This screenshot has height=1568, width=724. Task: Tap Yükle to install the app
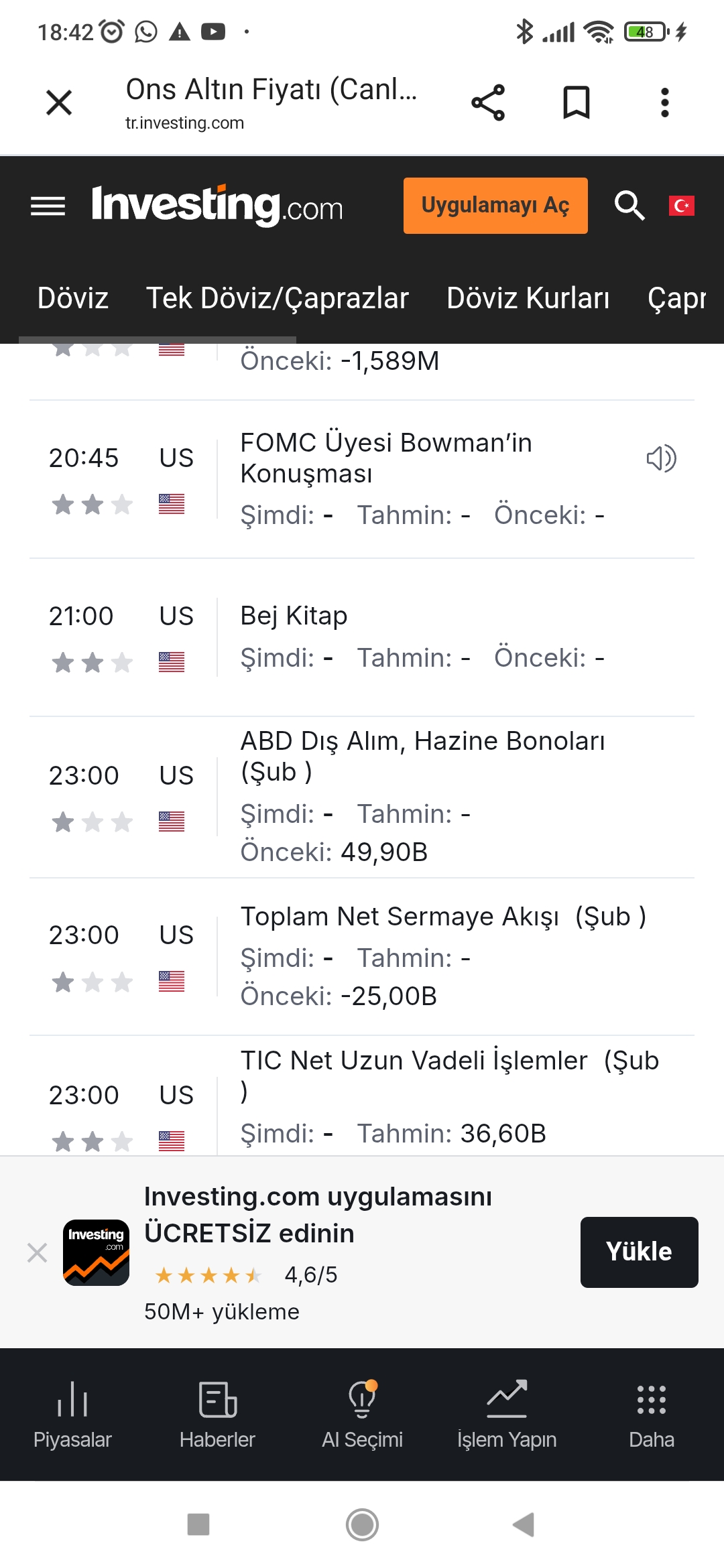click(x=639, y=1252)
